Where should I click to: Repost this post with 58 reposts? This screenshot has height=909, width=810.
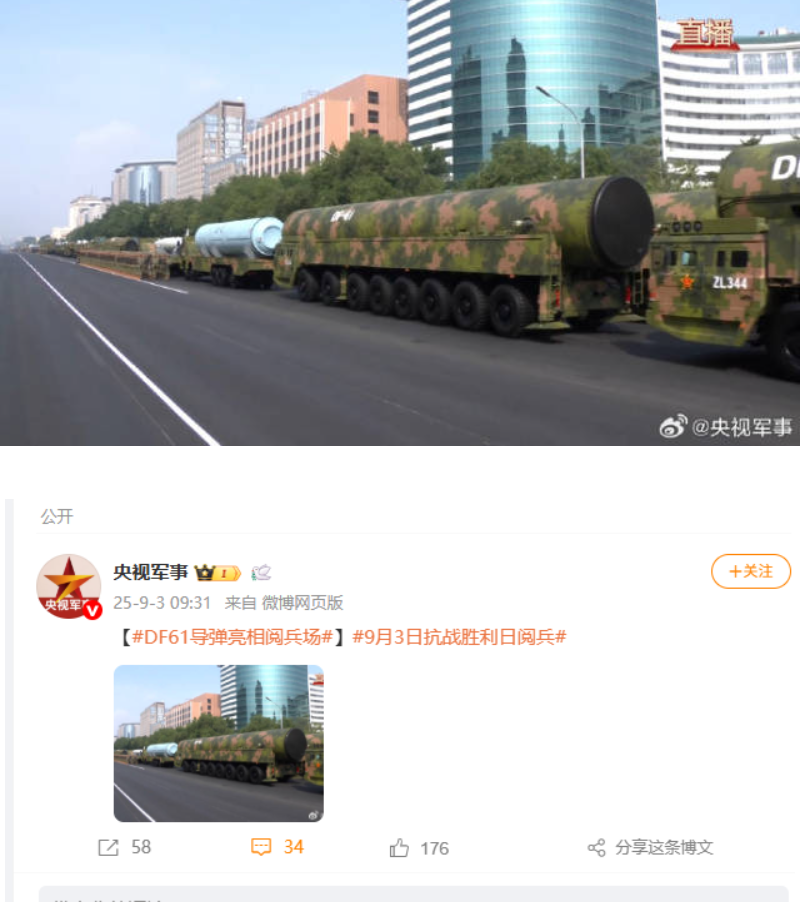(x=124, y=847)
